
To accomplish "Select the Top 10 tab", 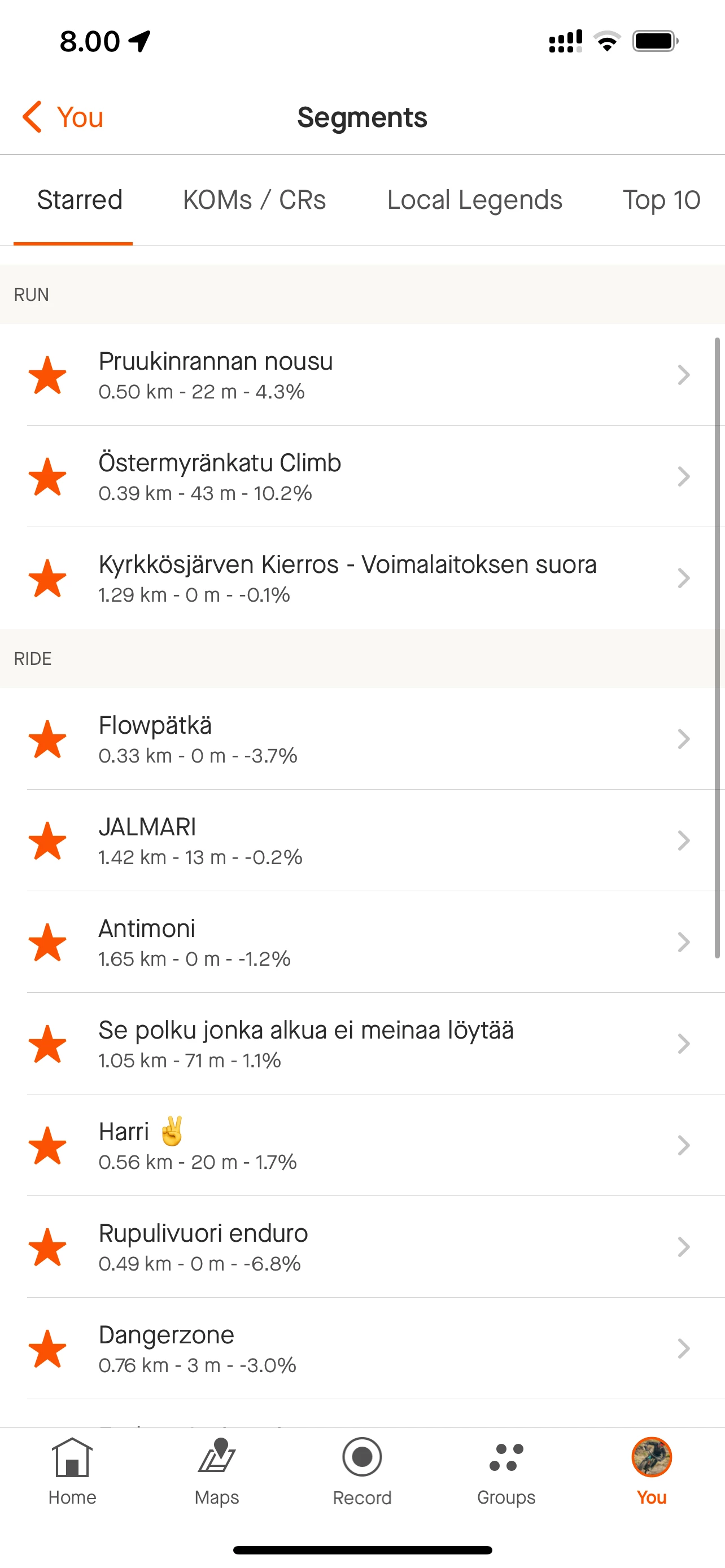I will [x=661, y=200].
